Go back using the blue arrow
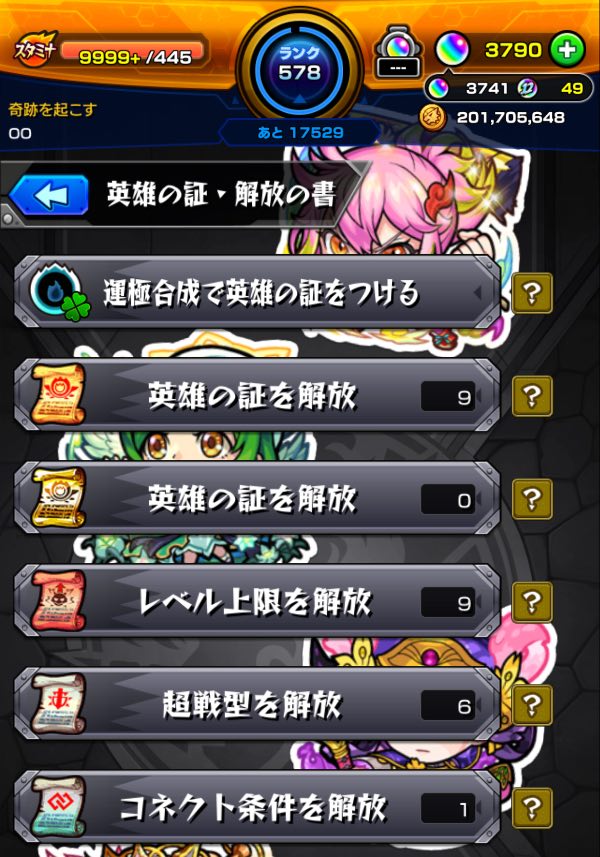This screenshot has width=600, height=857. [x=49, y=194]
